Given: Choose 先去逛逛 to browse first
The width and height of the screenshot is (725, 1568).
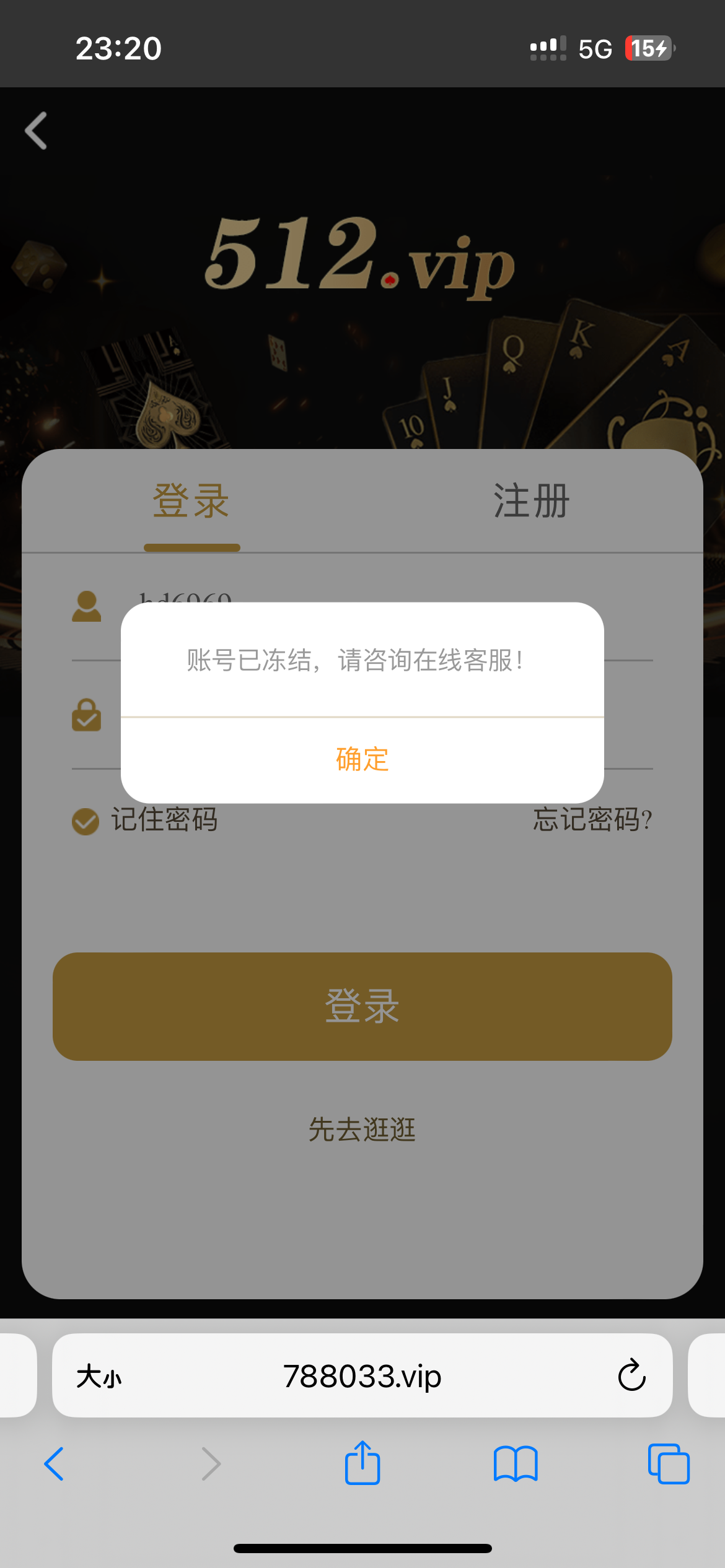Looking at the screenshot, I should pyautogui.click(x=362, y=1129).
